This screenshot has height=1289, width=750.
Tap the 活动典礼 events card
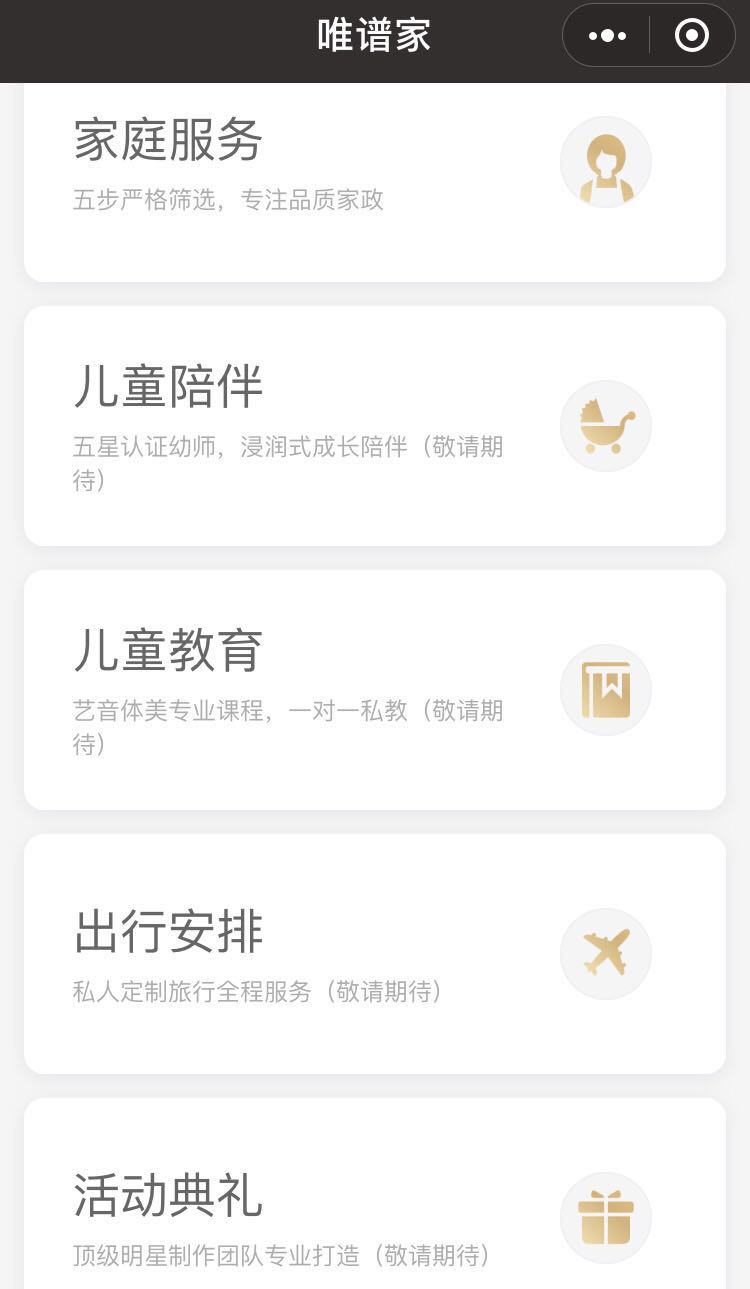tap(375, 1200)
